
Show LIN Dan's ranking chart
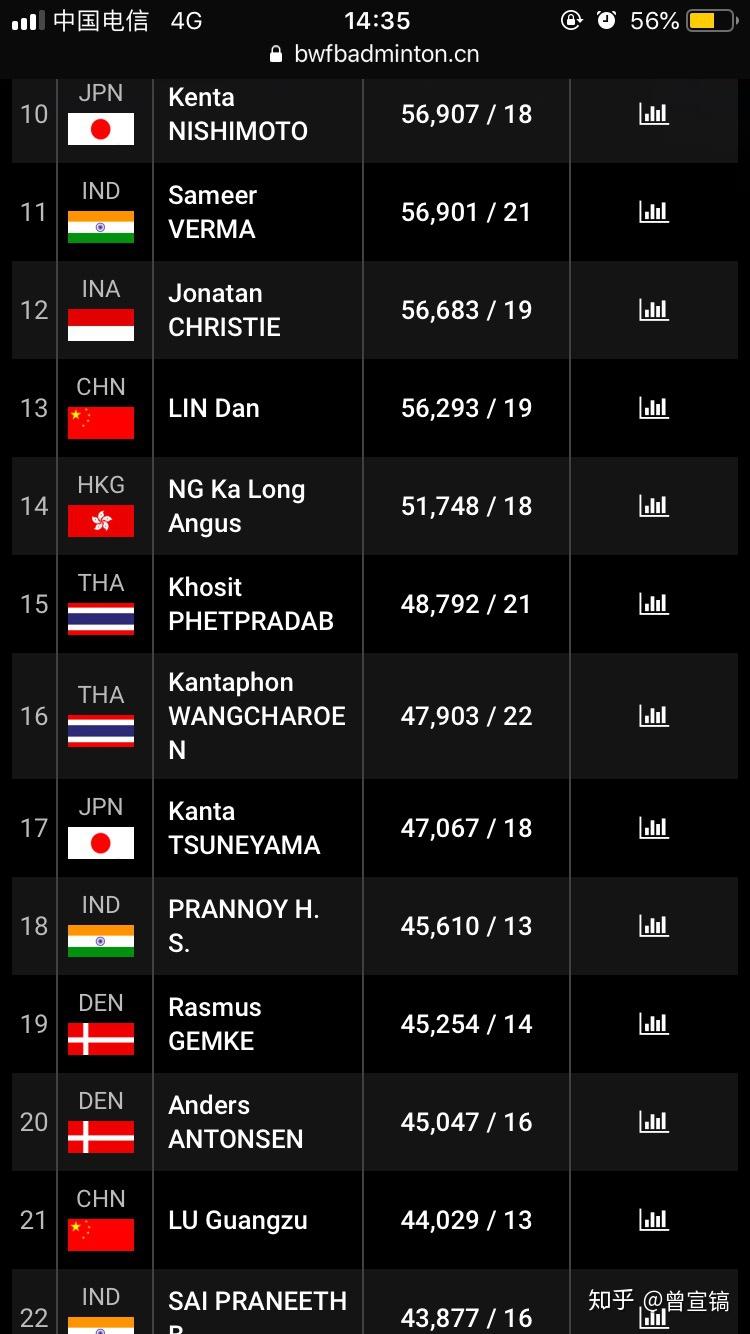pyautogui.click(x=653, y=408)
